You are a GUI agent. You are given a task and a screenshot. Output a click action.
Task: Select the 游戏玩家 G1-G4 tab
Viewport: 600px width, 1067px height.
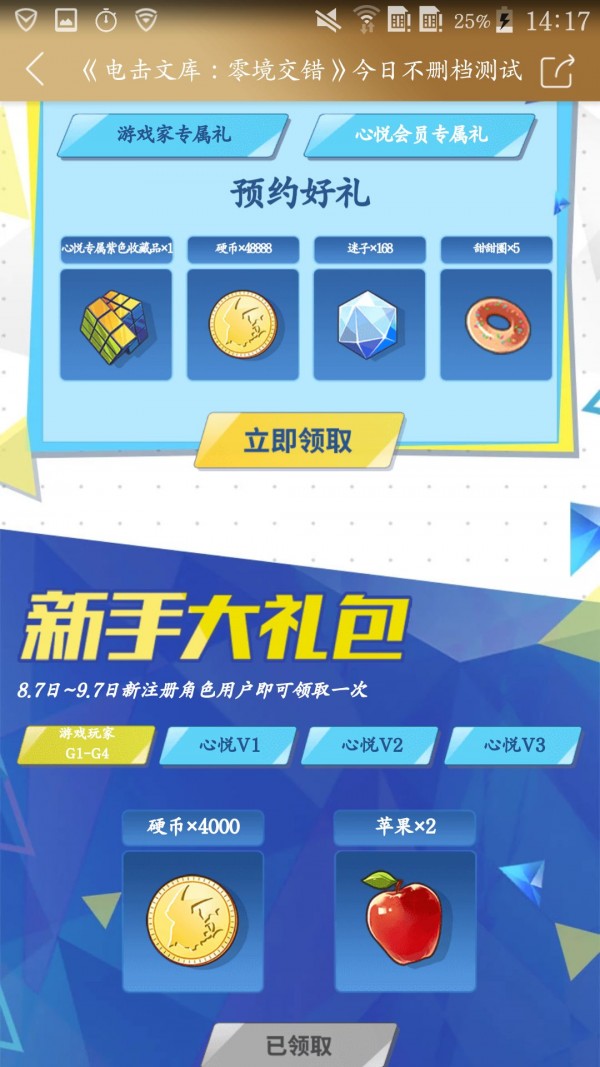[x=86, y=745]
